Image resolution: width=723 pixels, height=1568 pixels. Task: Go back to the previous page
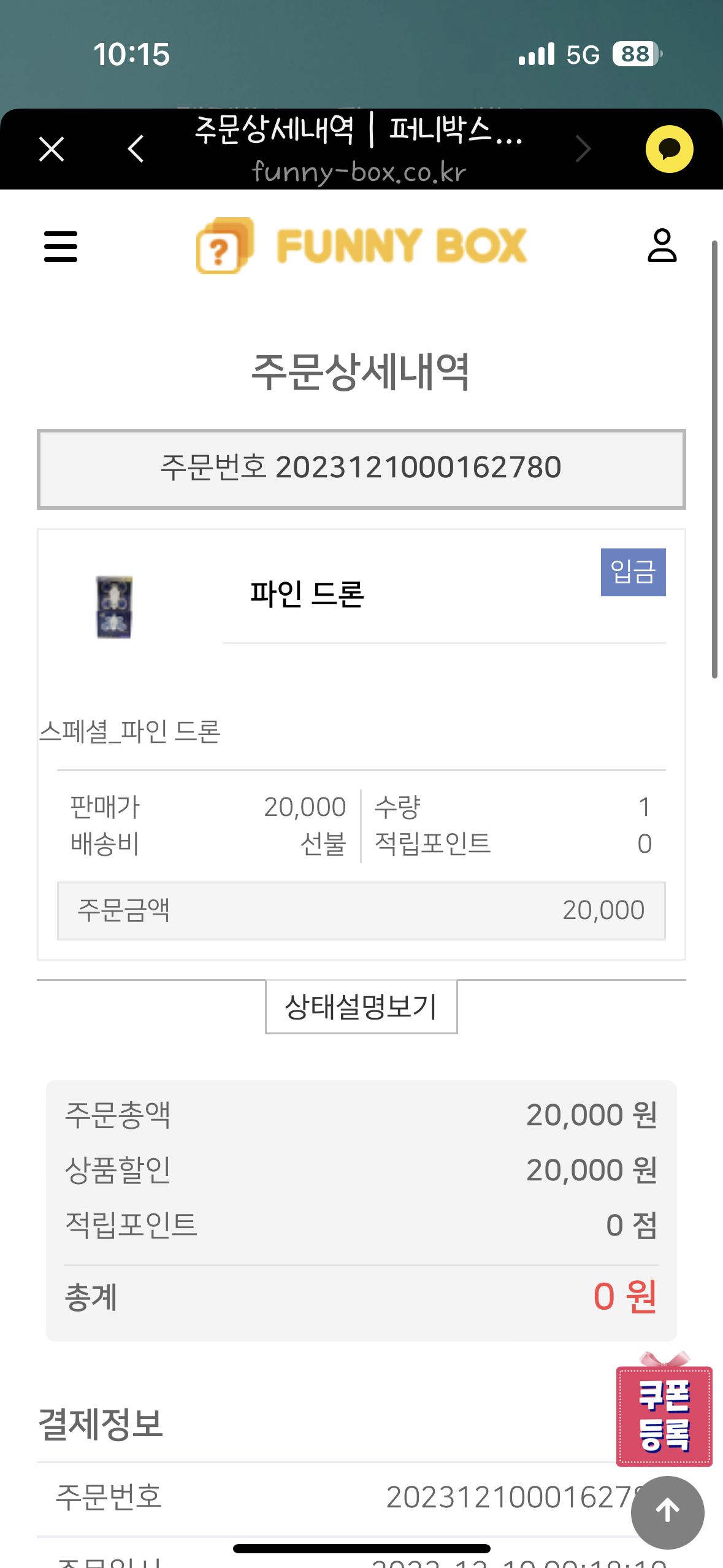click(136, 149)
